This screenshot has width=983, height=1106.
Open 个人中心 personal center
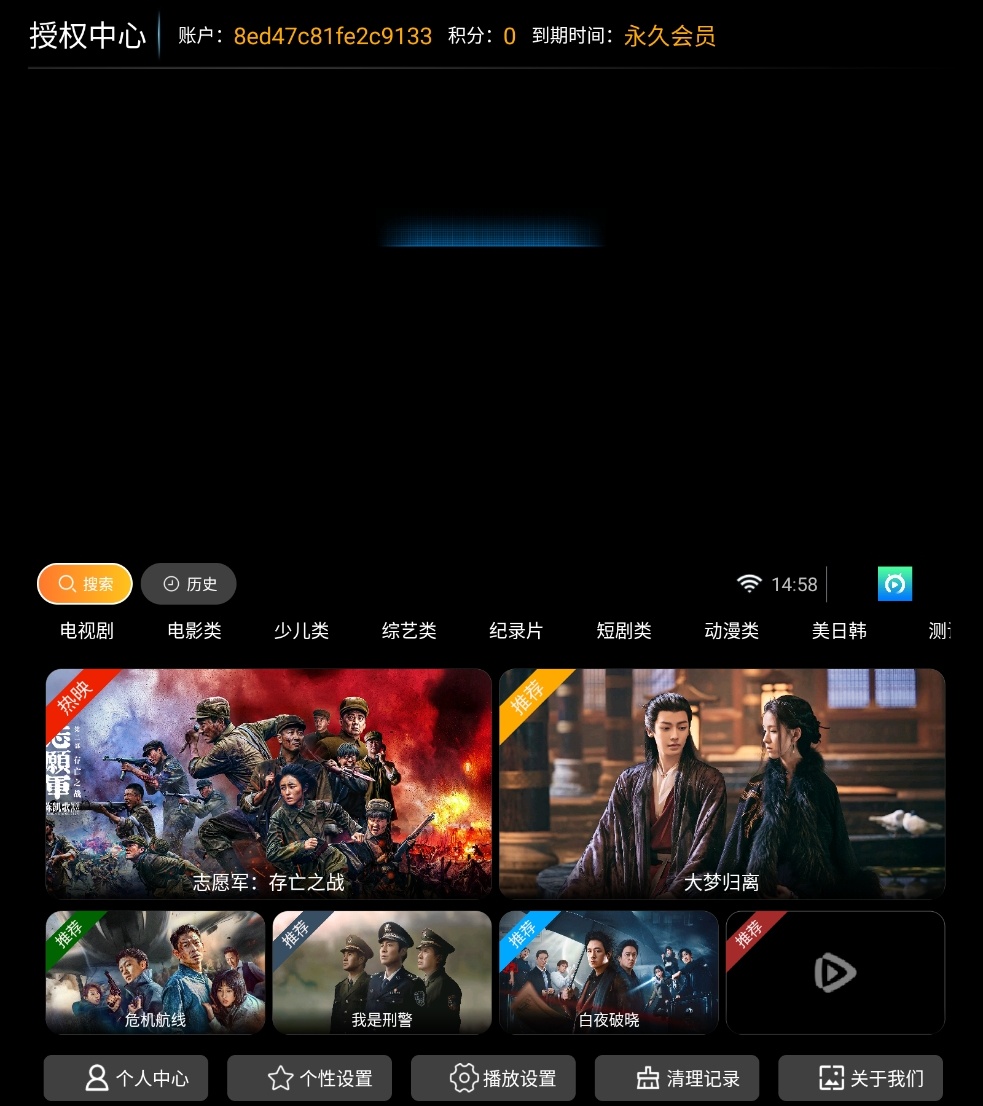pos(126,1078)
